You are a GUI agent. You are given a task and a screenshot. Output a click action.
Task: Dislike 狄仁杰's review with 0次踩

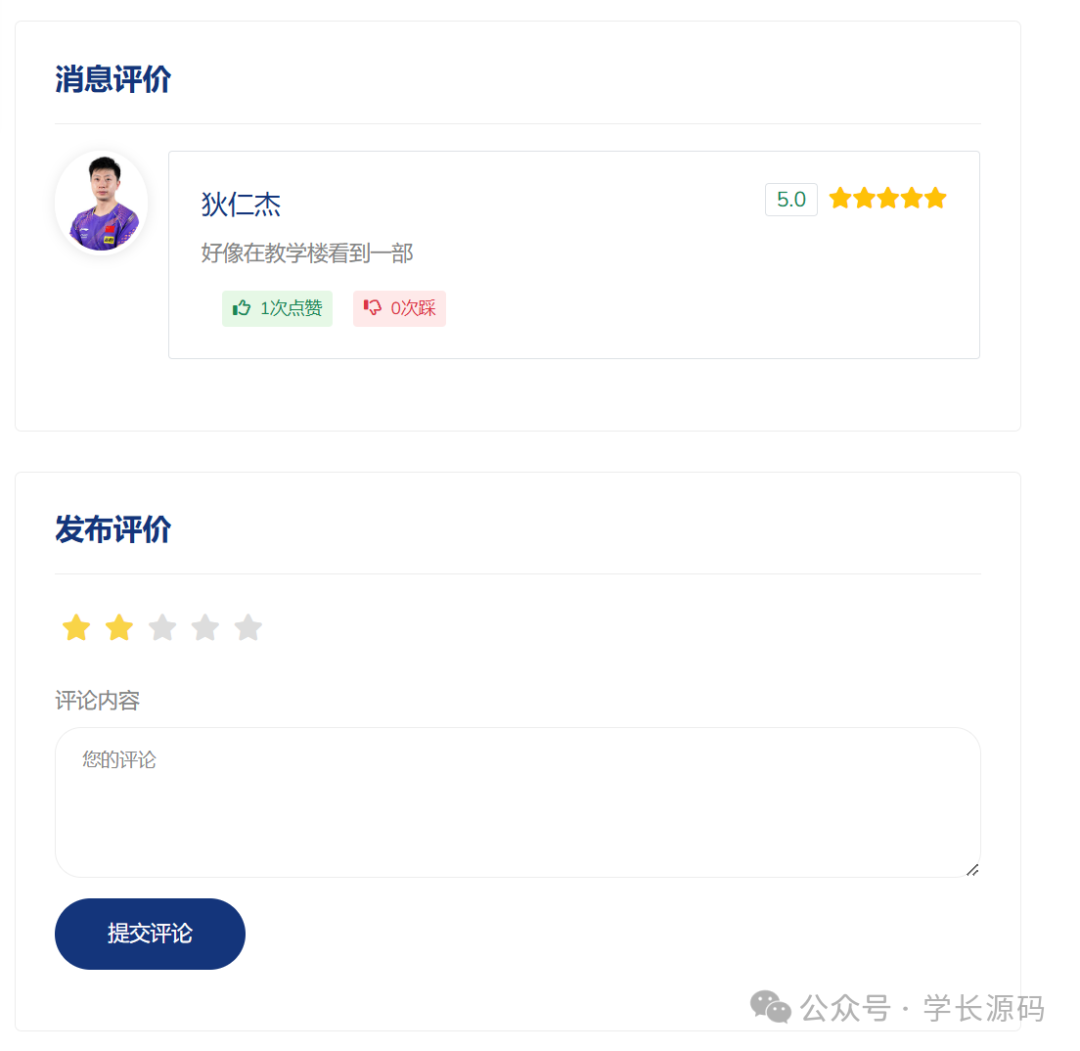399,308
